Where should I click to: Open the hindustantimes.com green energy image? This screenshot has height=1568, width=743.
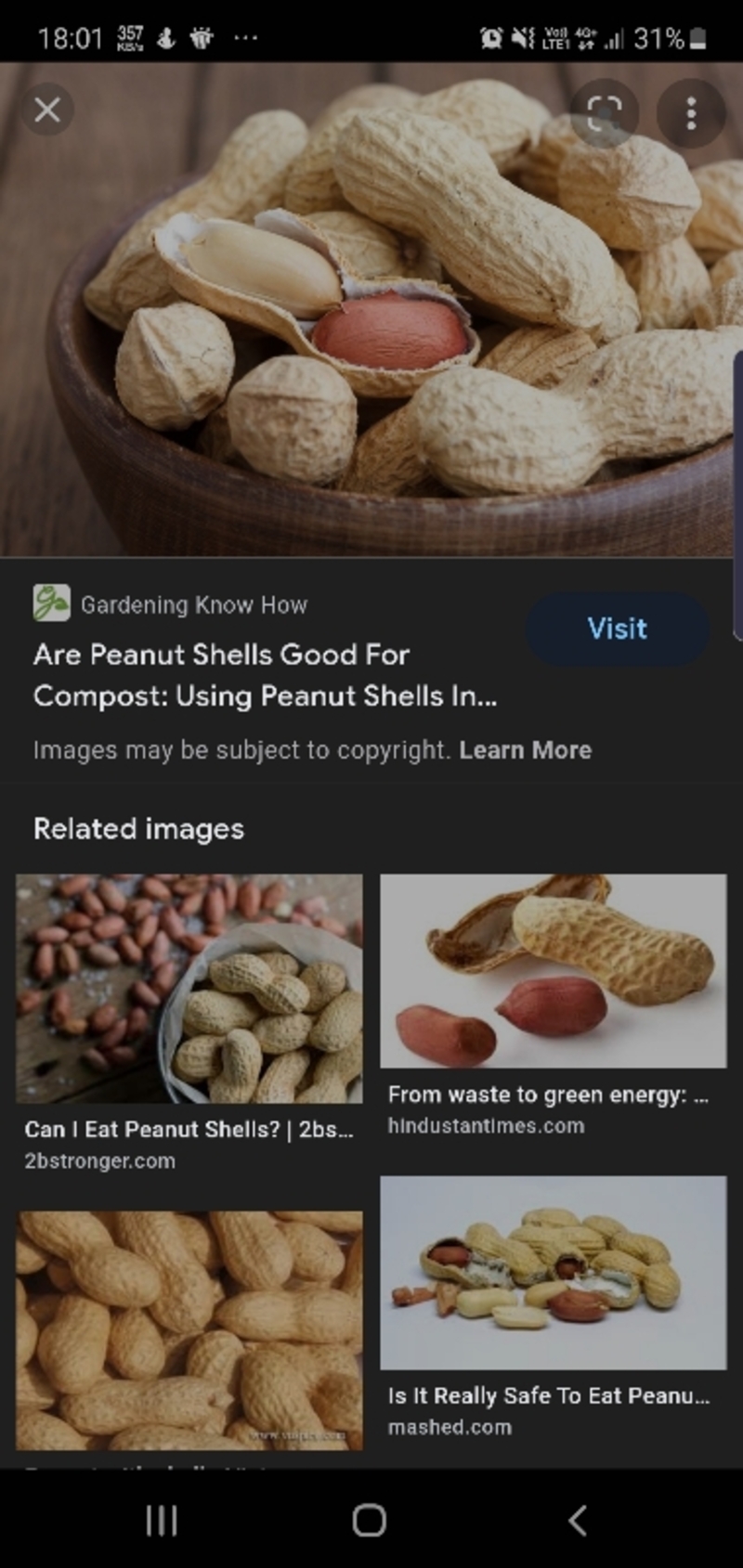tap(553, 971)
